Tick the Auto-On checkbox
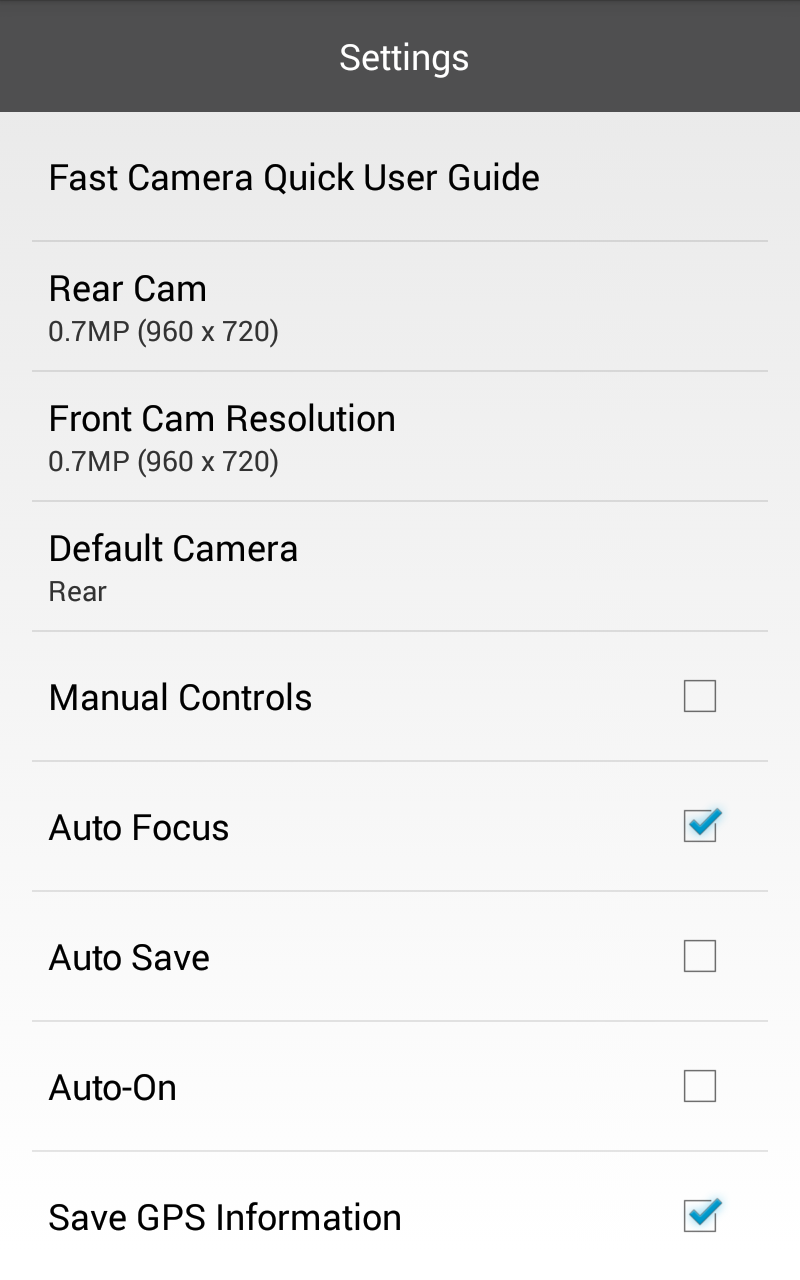This screenshot has width=800, height=1280. [700, 1086]
